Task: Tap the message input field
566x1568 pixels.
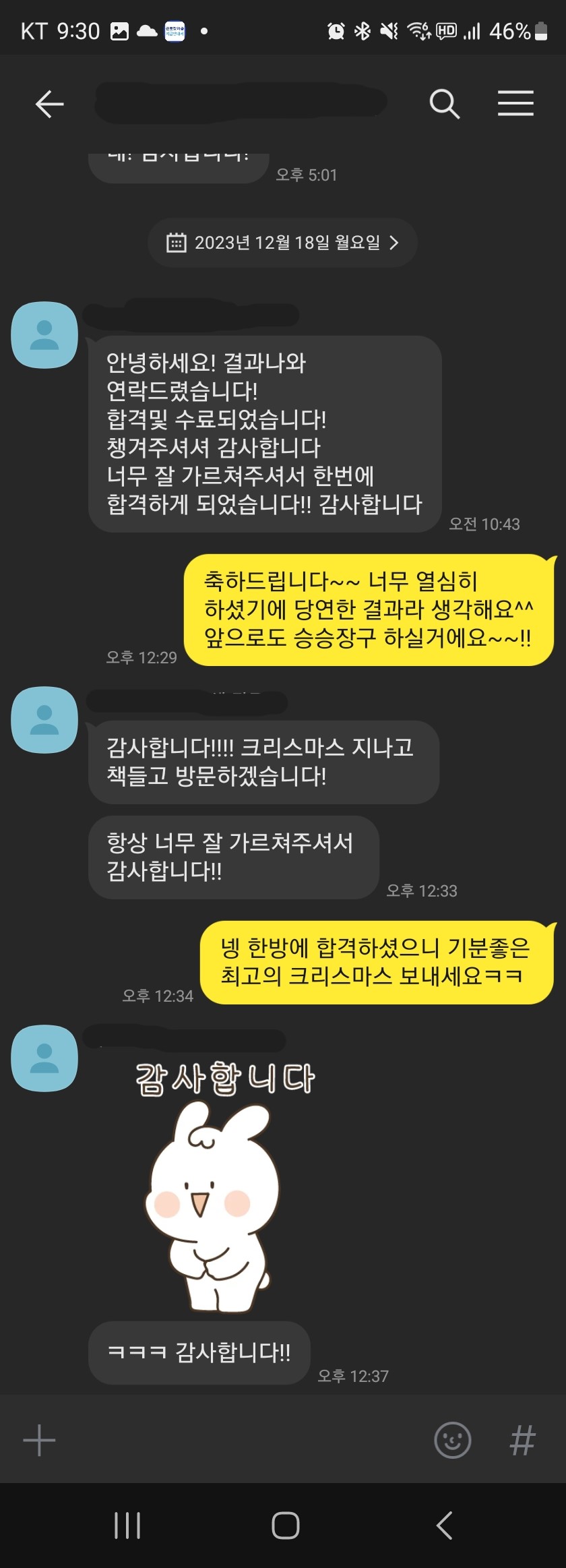Action: click(236, 1441)
